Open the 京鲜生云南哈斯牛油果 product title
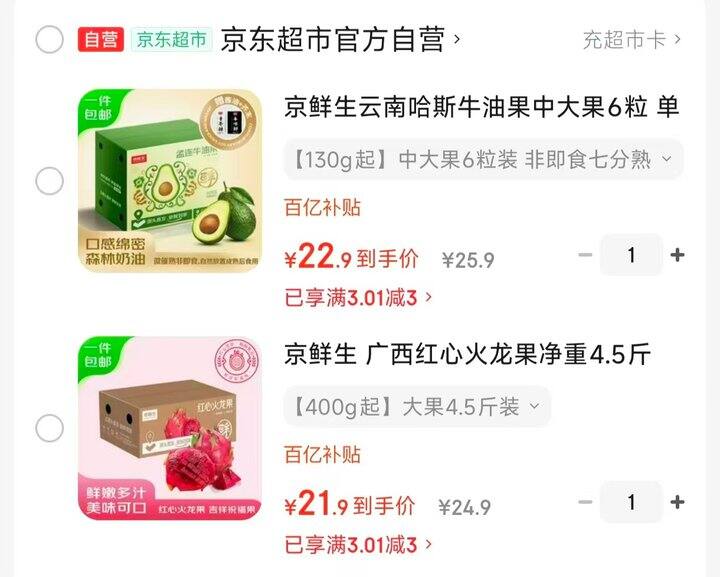 coord(482,107)
